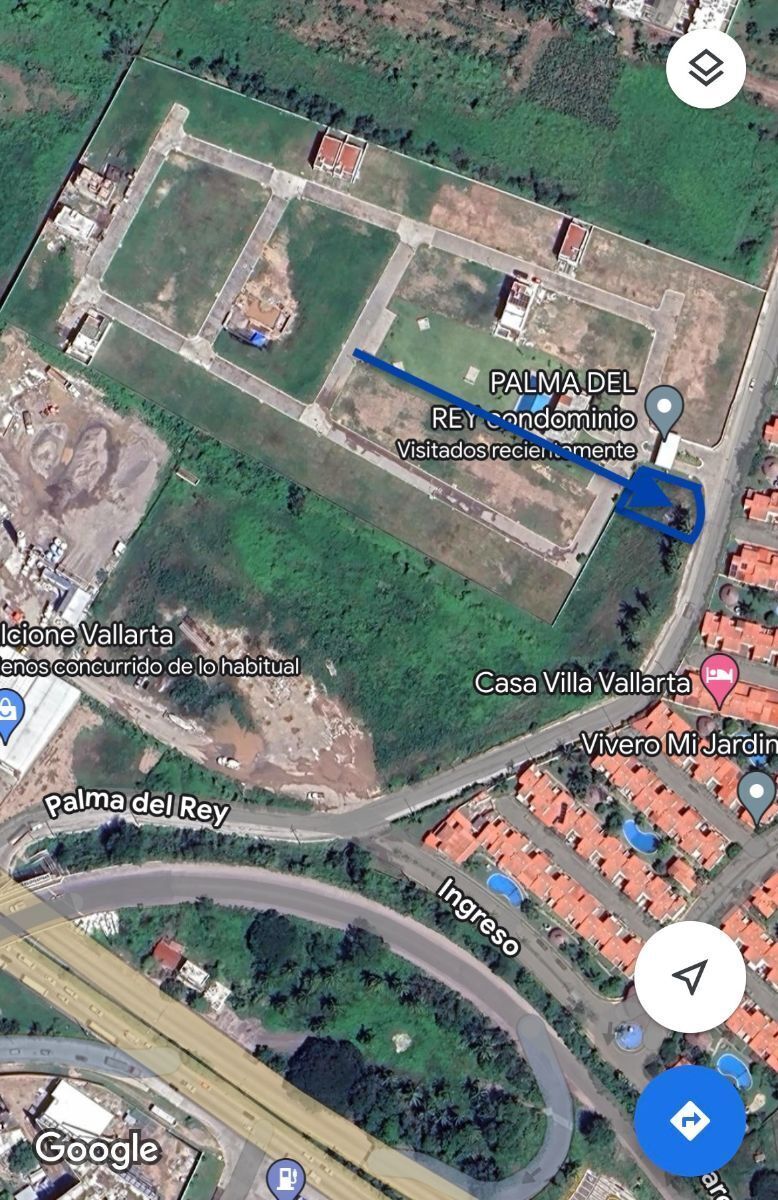This screenshot has height=1200, width=778.
Task: Center the map on my location
Action: [689, 976]
